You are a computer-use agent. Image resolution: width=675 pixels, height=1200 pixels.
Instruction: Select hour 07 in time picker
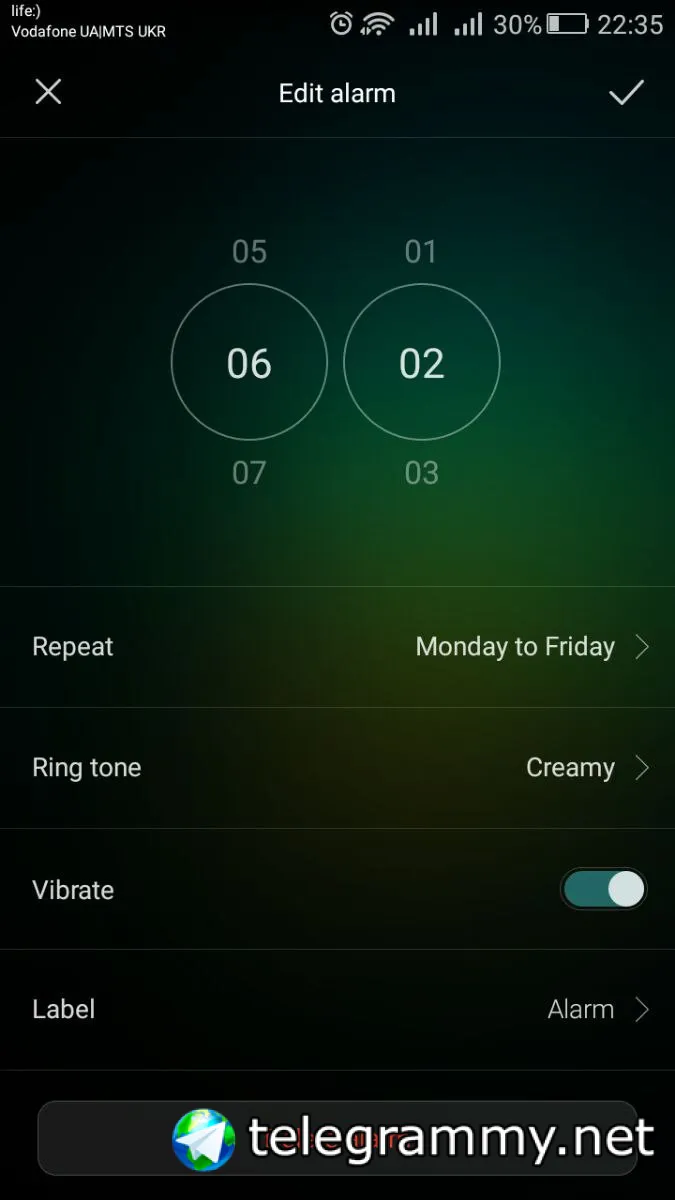coord(249,473)
